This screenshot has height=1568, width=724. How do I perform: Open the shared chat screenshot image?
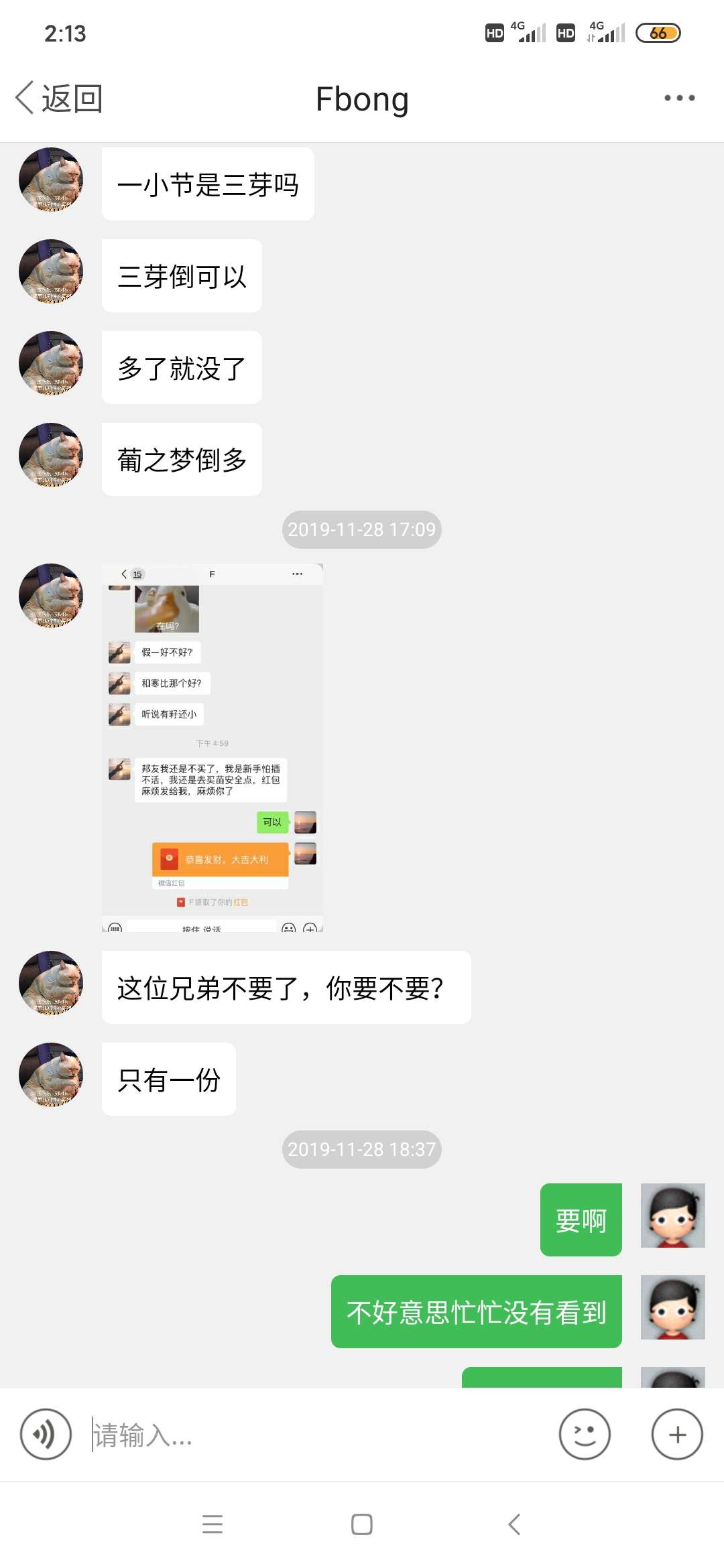(213, 748)
